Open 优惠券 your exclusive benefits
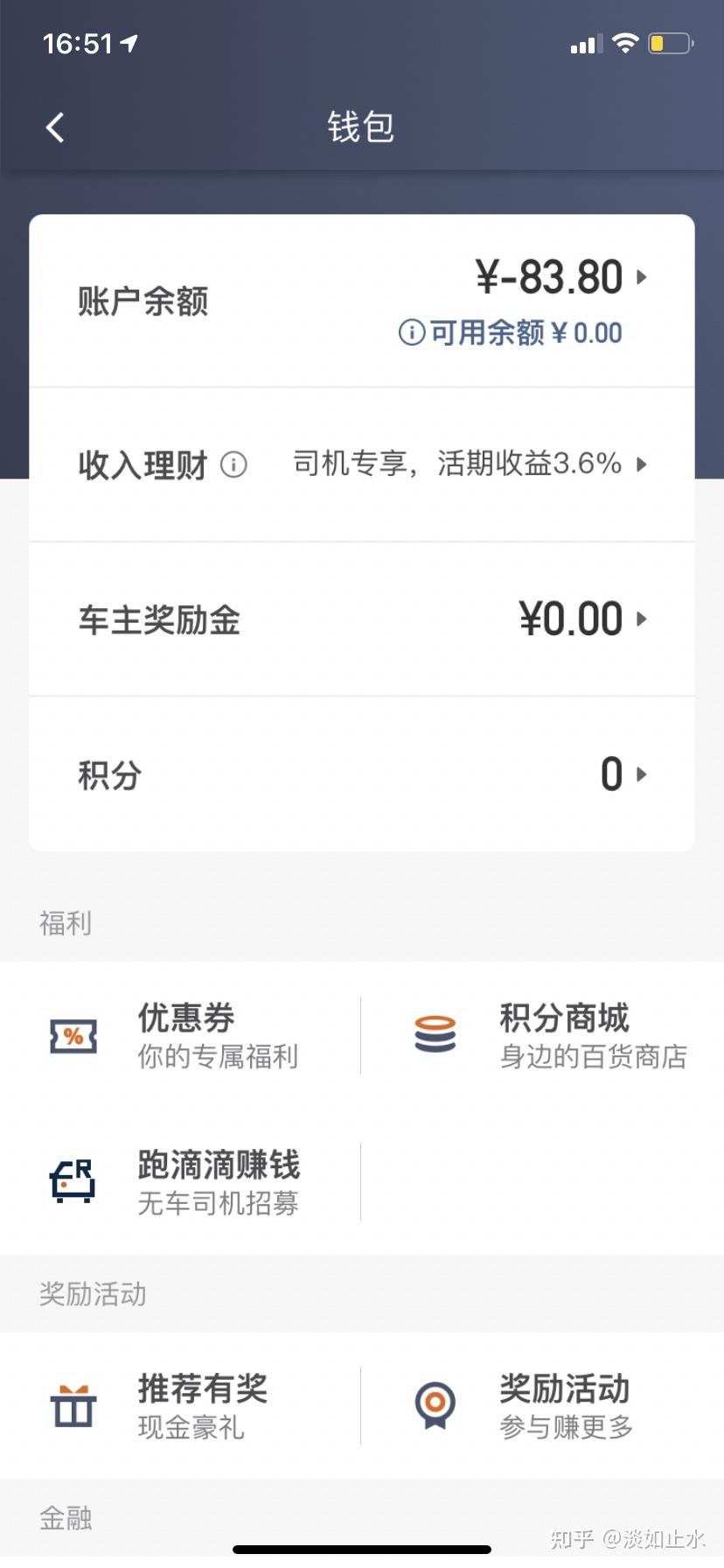This screenshot has width=724, height=1568. coord(217,1035)
